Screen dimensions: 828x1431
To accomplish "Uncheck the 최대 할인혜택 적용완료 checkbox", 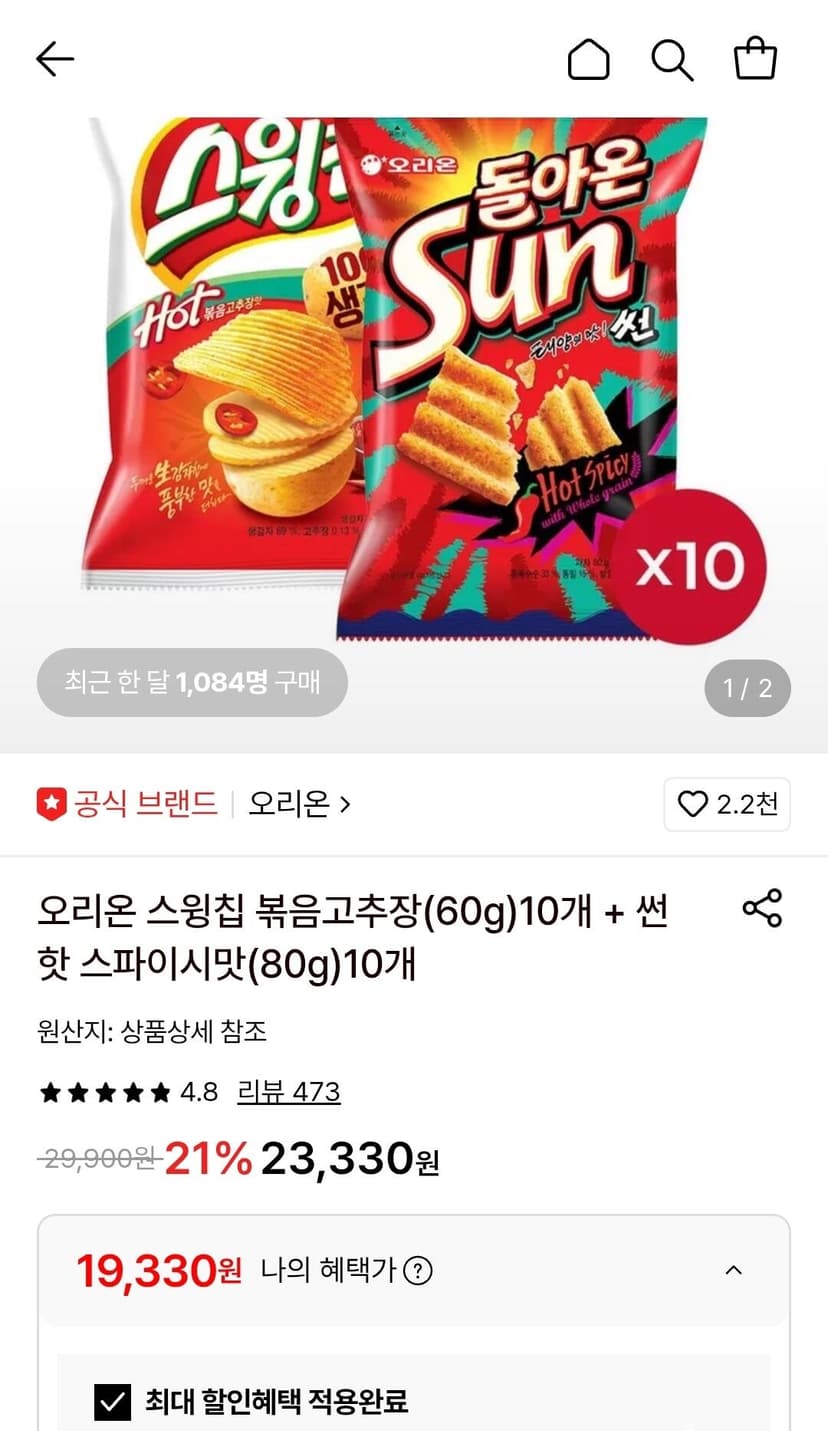I will pyautogui.click(x=113, y=1401).
